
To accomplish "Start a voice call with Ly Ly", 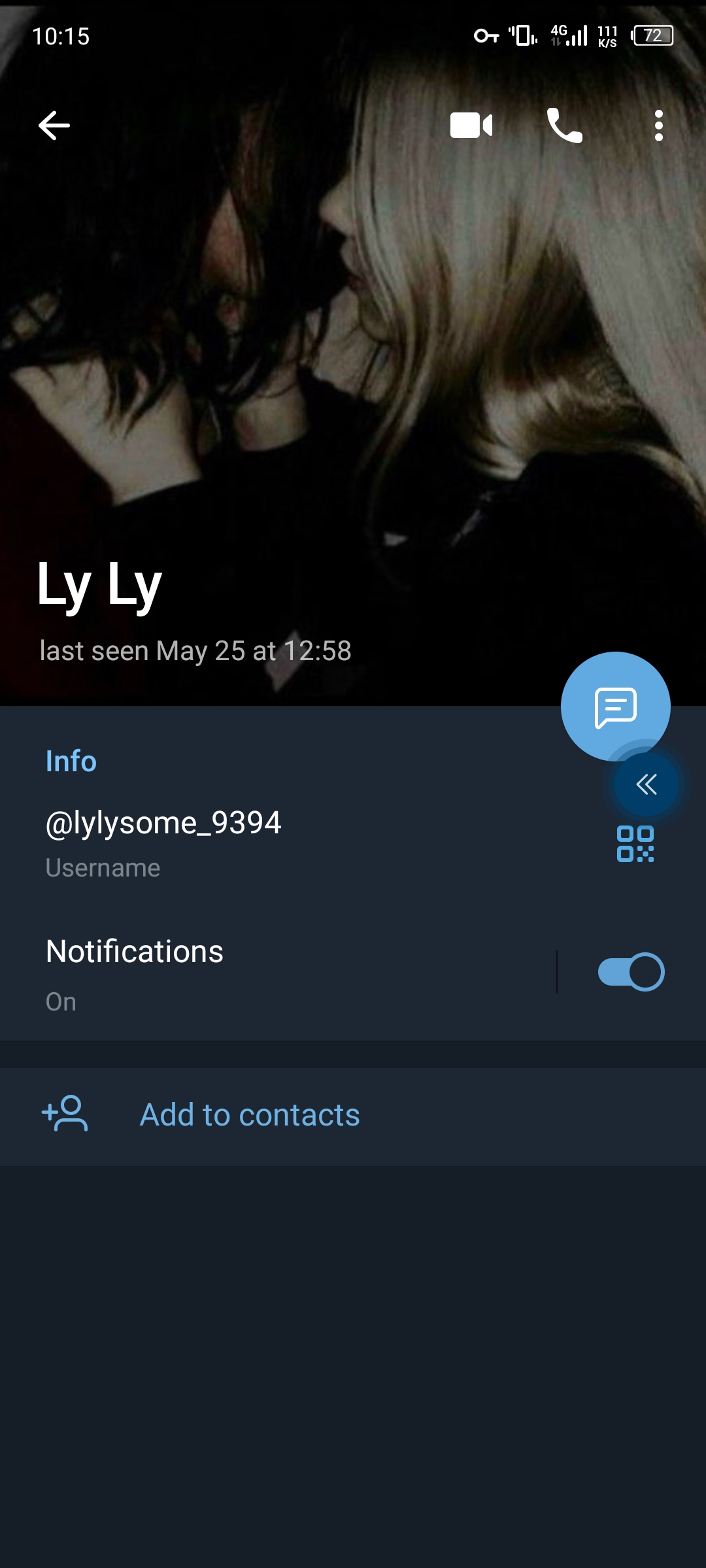I will click(564, 125).
